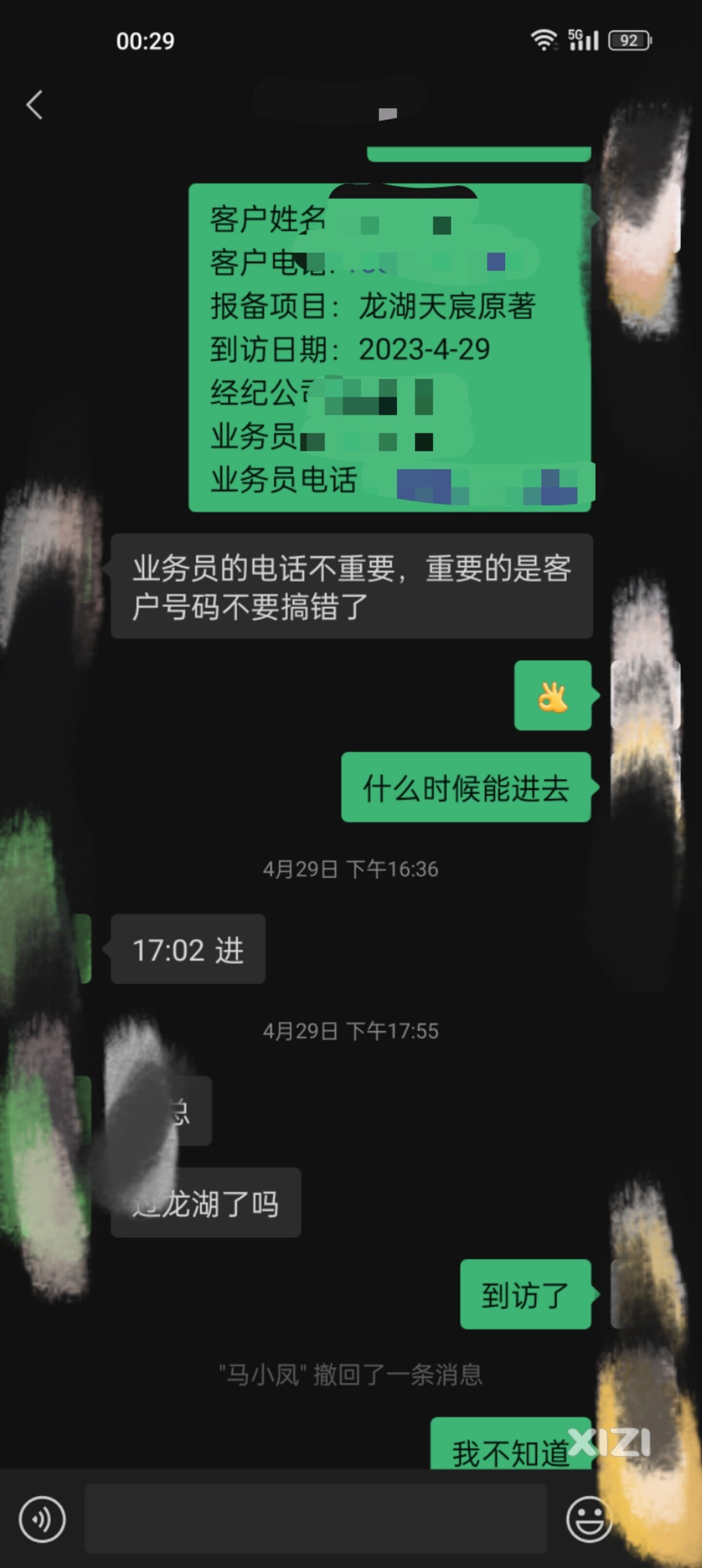Focus the message text input field
Screen dimensions: 702x1568
click(x=315, y=1519)
